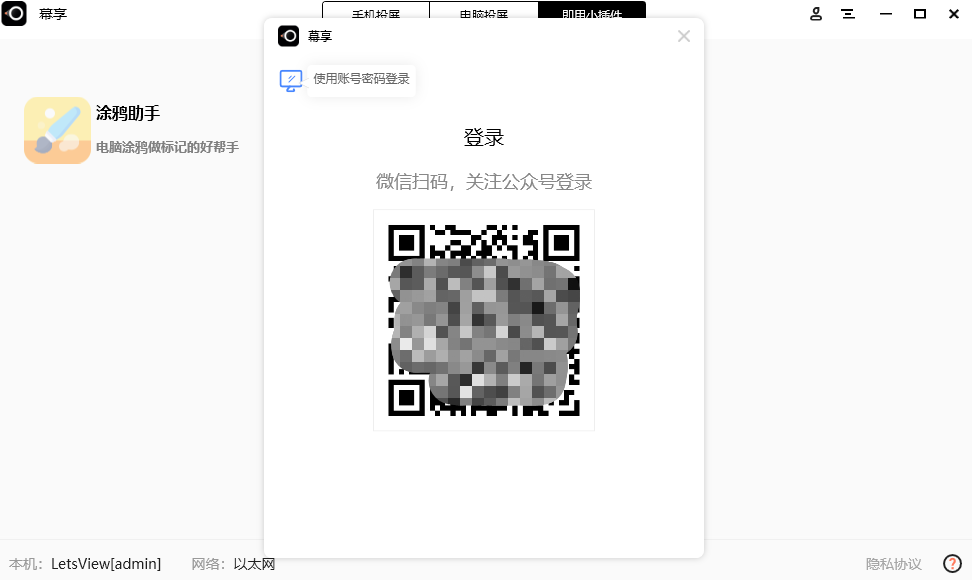Switch to the 手机投屏 tab

point(375,12)
